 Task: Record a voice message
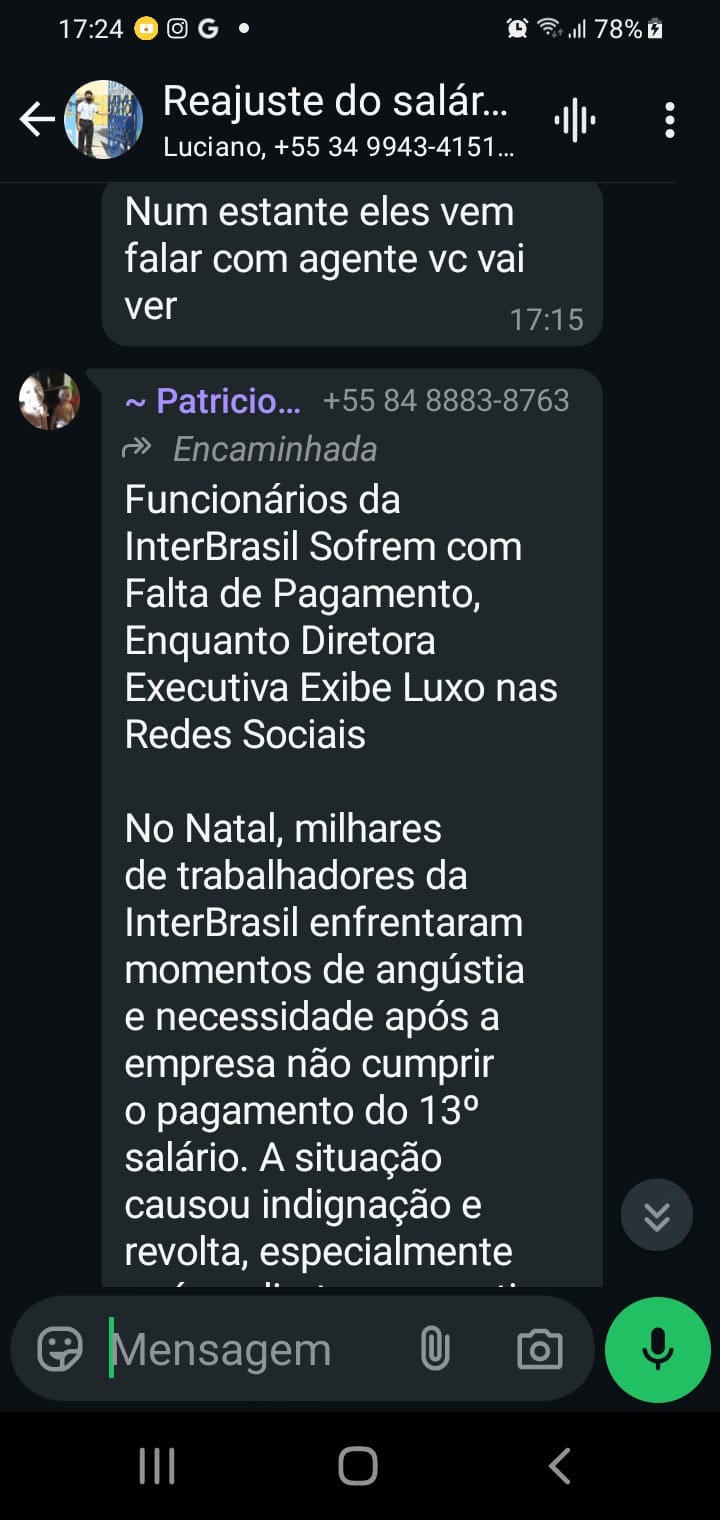pyautogui.click(x=657, y=1349)
